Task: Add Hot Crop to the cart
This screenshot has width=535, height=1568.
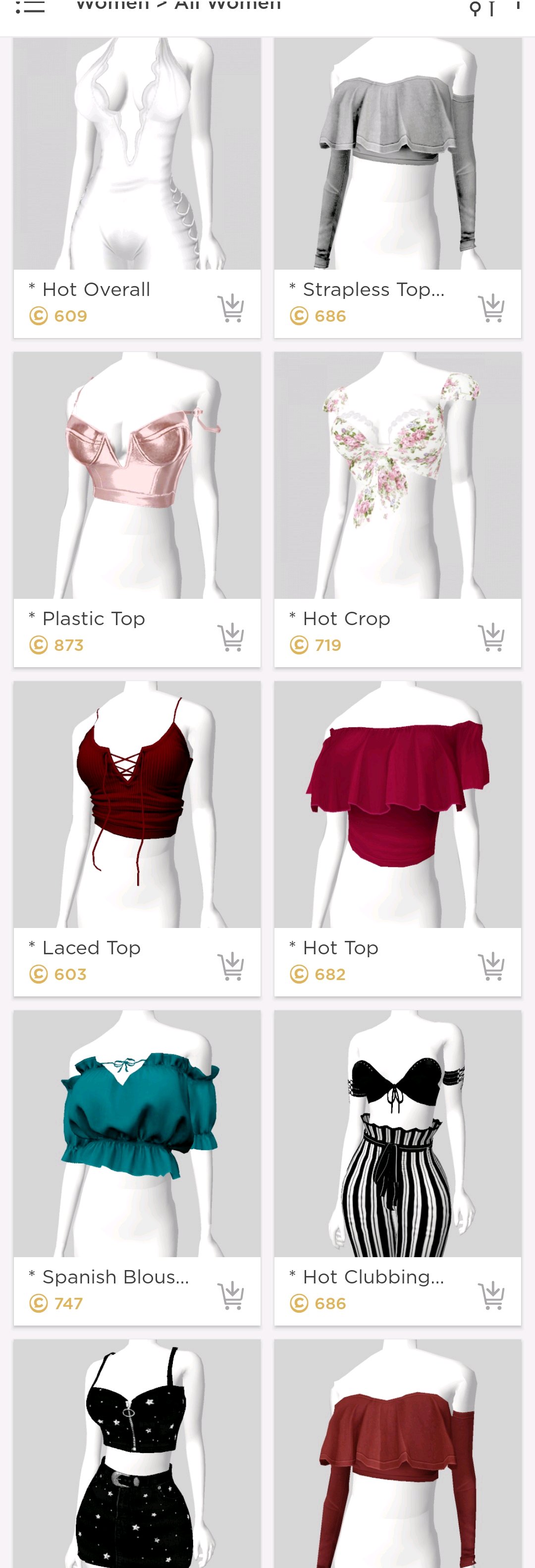Action: coord(491,638)
